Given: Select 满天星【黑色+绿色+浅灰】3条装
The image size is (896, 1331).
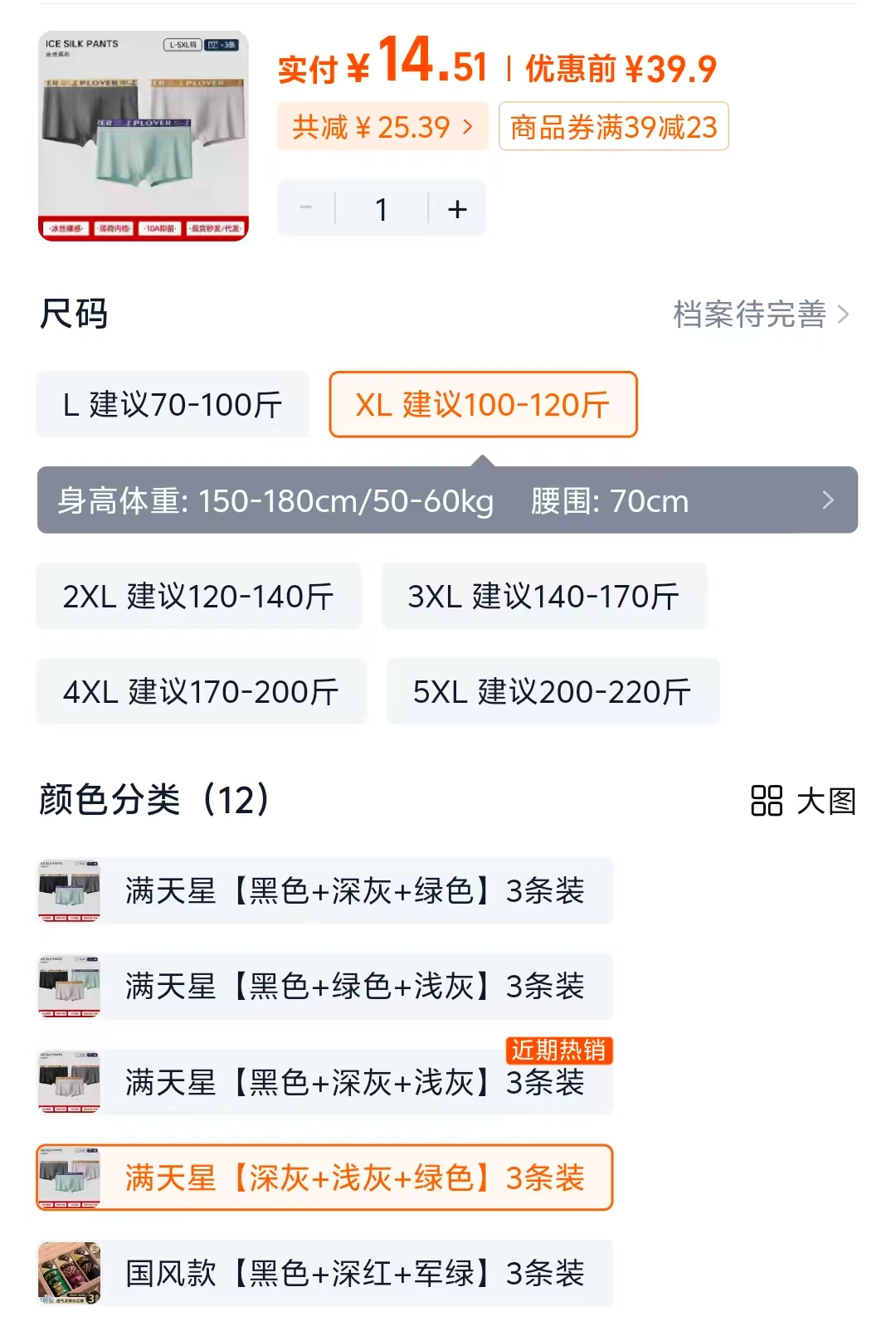Looking at the screenshot, I should [x=324, y=987].
